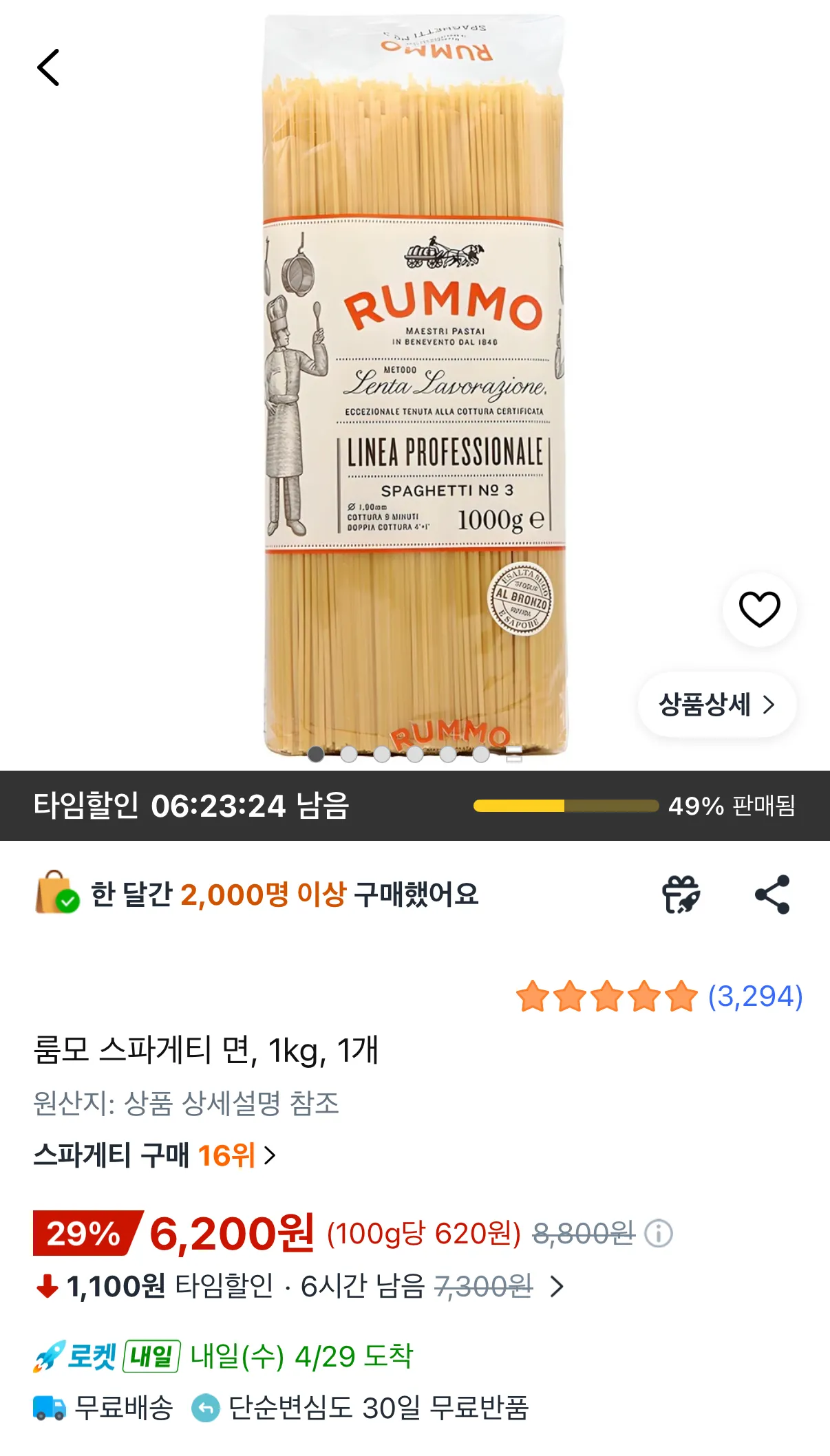The height and width of the screenshot is (1456, 830).
Task: Share this Rummo spaghetti product
Action: [x=772, y=895]
